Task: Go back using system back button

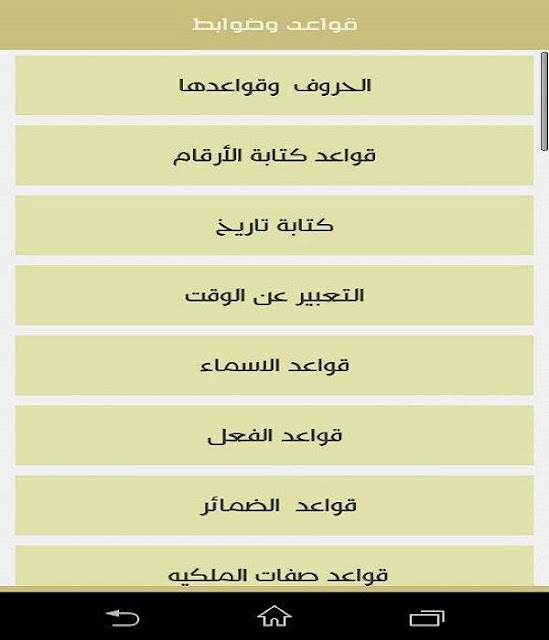Action: click(122, 618)
